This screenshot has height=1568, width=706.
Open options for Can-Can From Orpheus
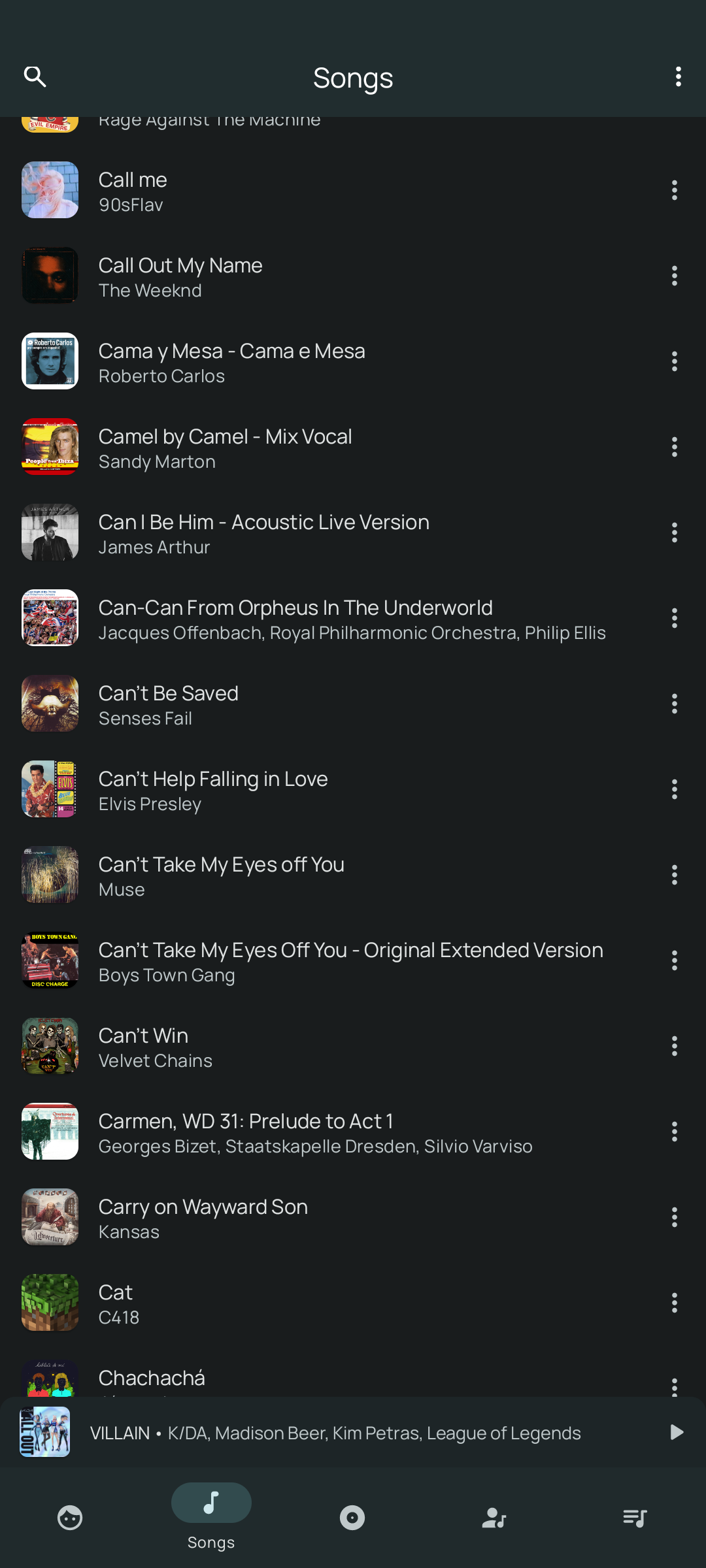[674, 619]
